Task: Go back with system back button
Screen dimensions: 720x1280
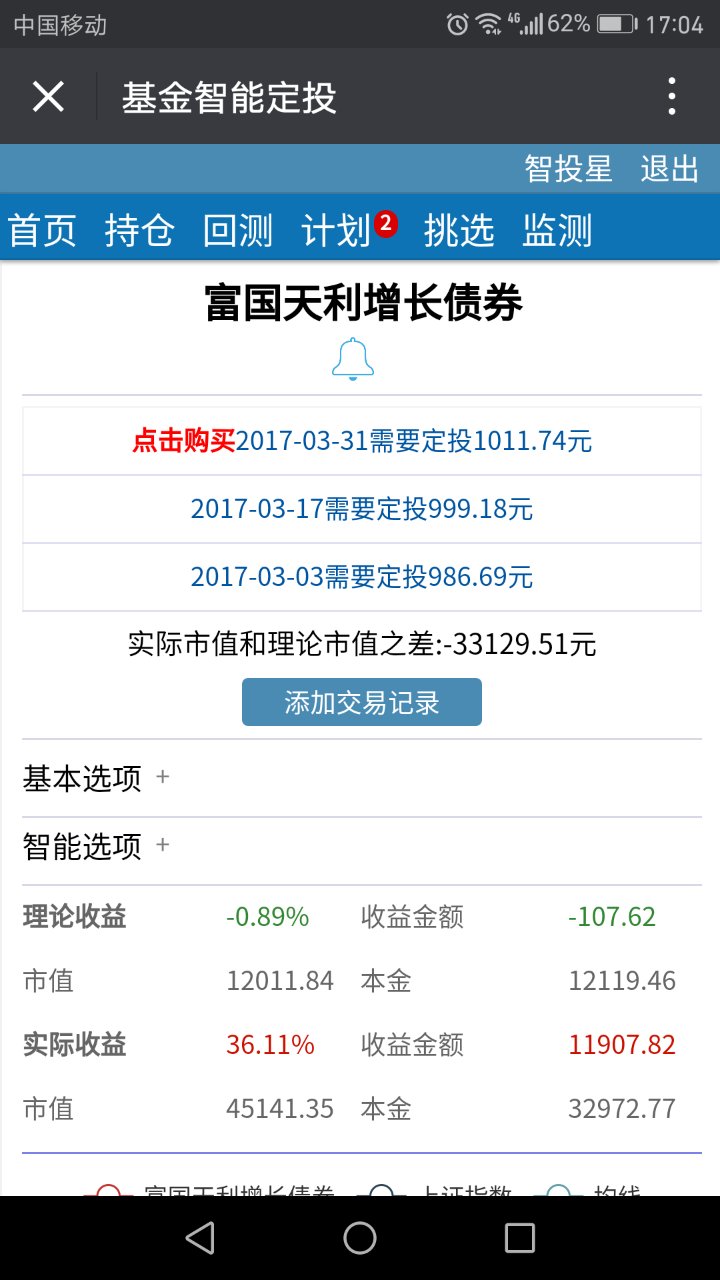Action: (200, 1238)
